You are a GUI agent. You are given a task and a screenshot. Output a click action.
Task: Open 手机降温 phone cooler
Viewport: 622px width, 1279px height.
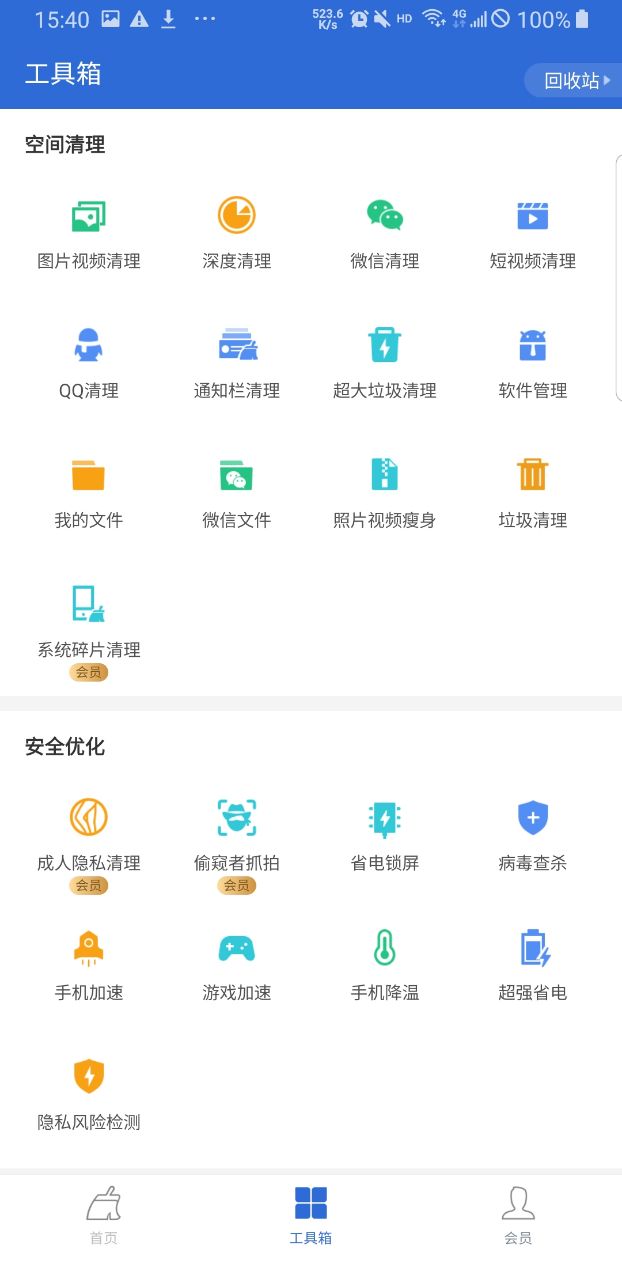(x=385, y=963)
